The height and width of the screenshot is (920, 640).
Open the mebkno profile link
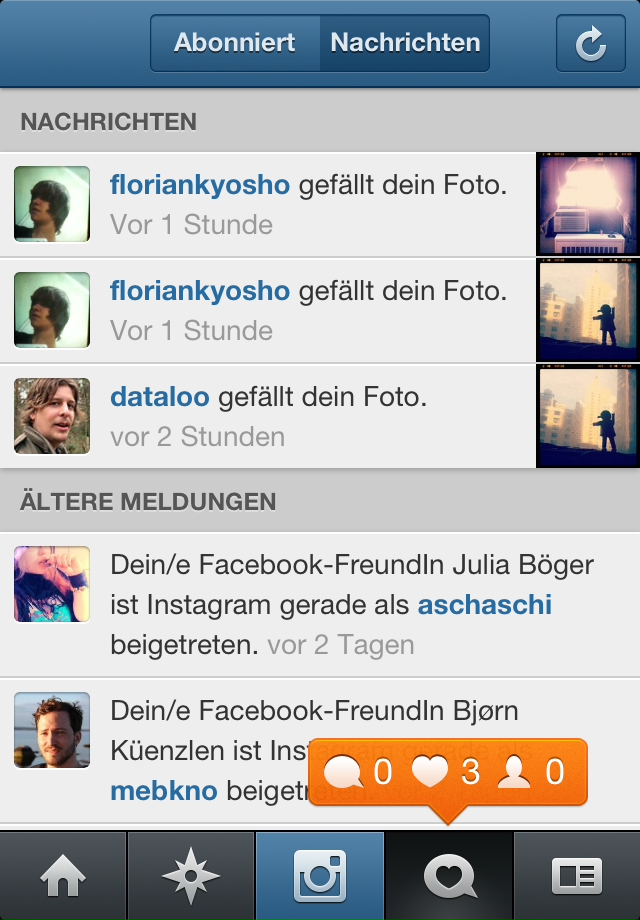click(163, 791)
